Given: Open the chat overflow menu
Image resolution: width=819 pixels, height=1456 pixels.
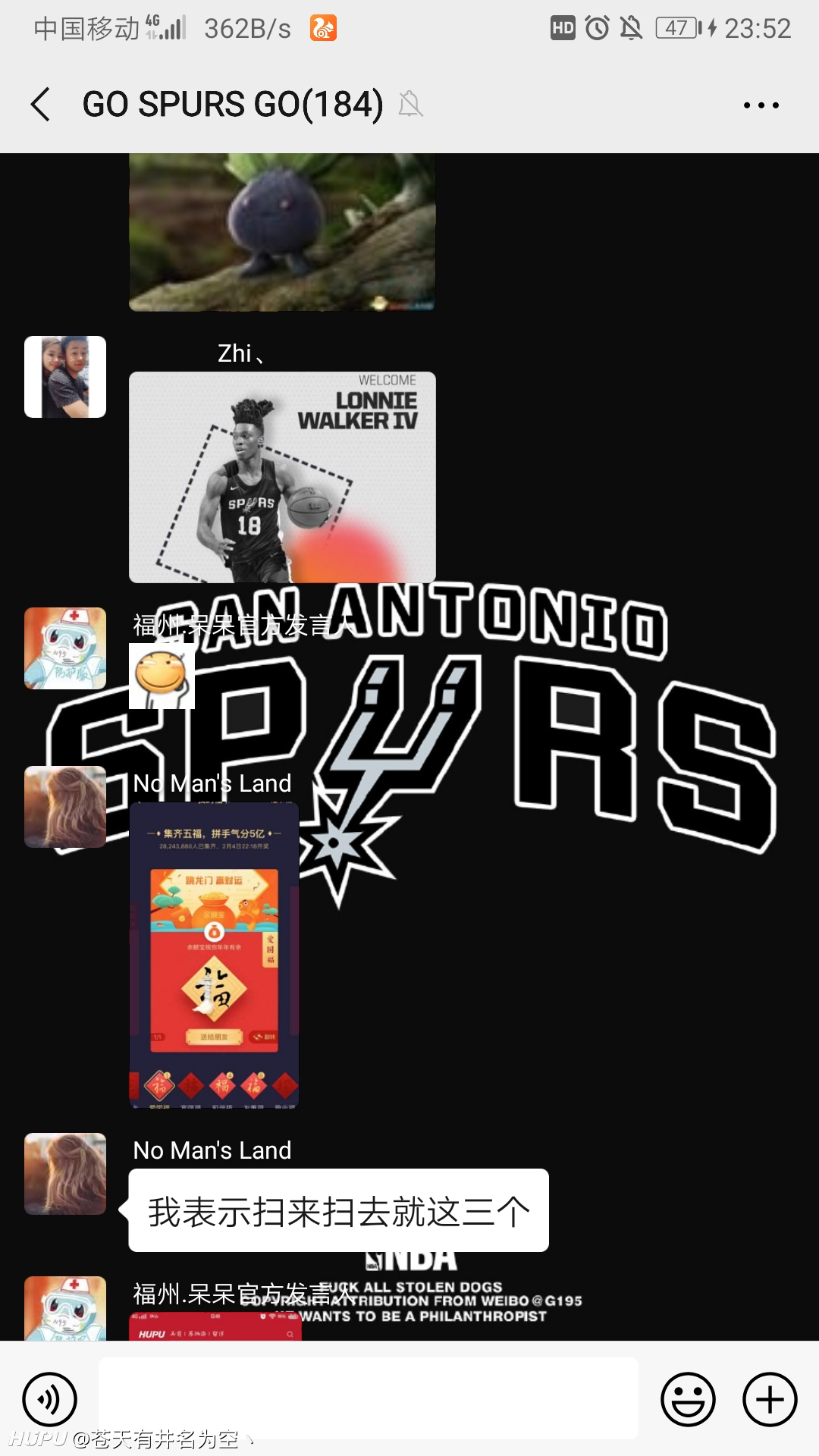Looking at the screenshot, I should [x=761, y=105].
